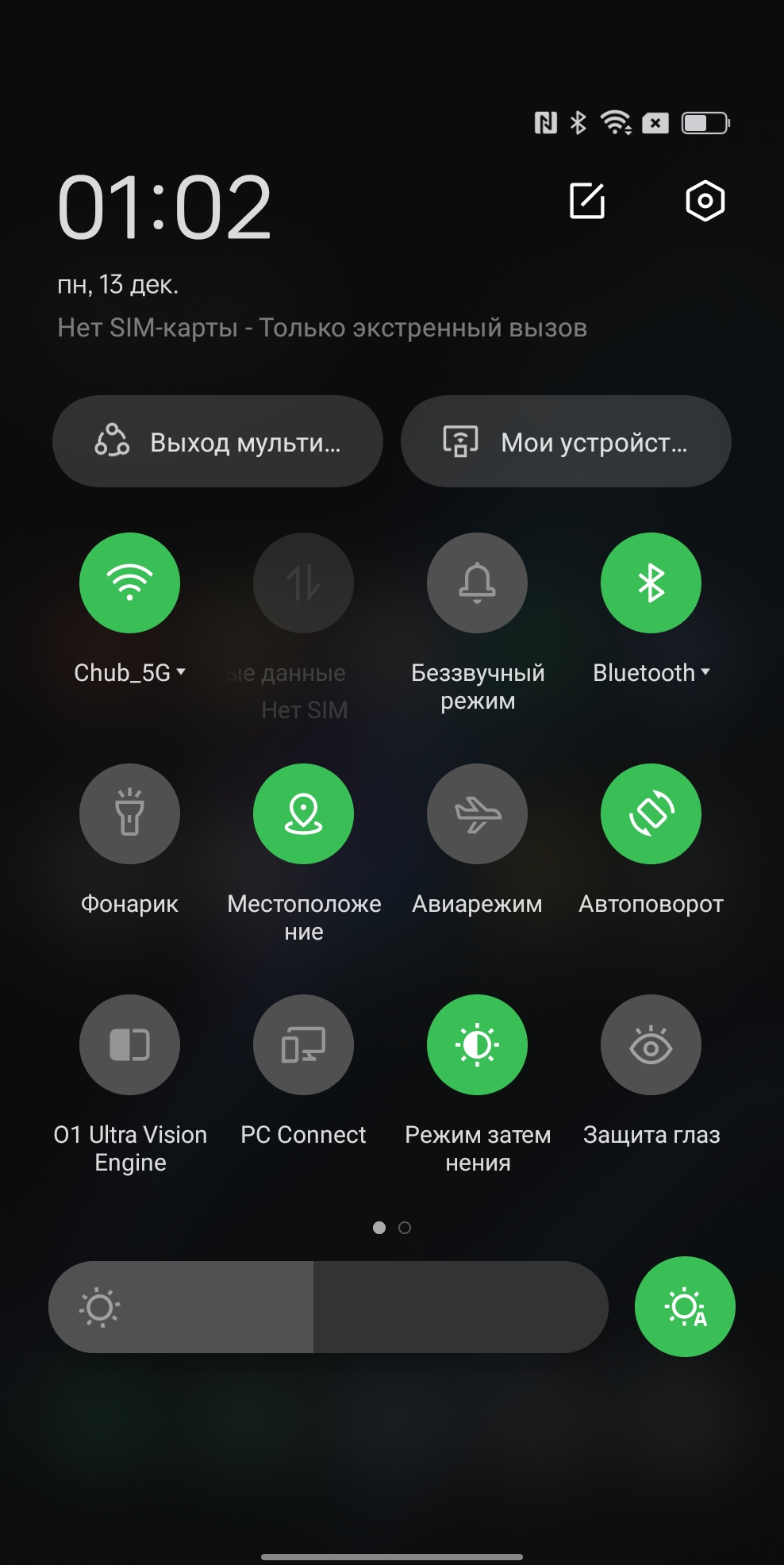Open the Мои устройства panel
The image size is (784, 1565).
click(566, 441)
